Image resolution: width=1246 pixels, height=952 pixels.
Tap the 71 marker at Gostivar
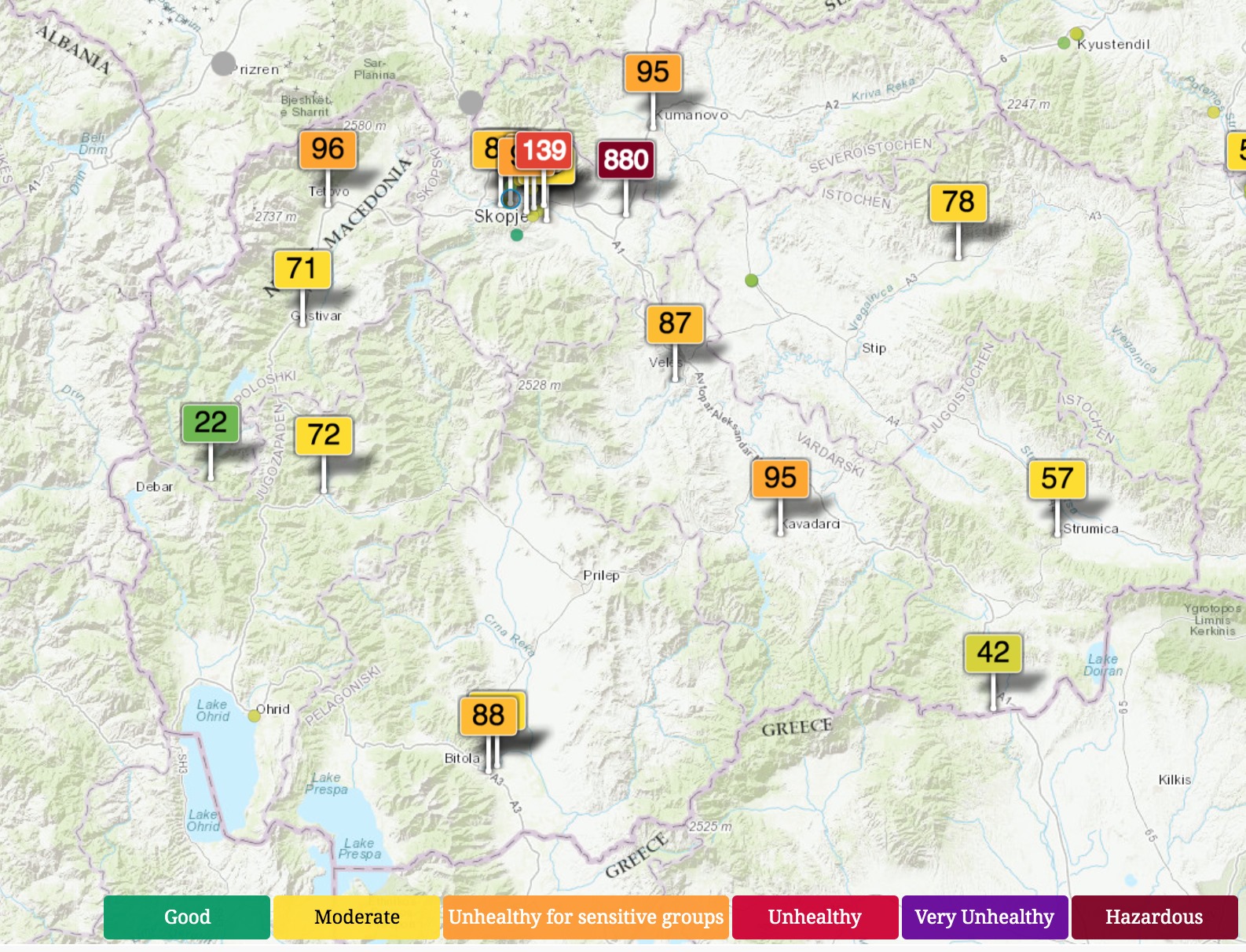tap(302, 269)
